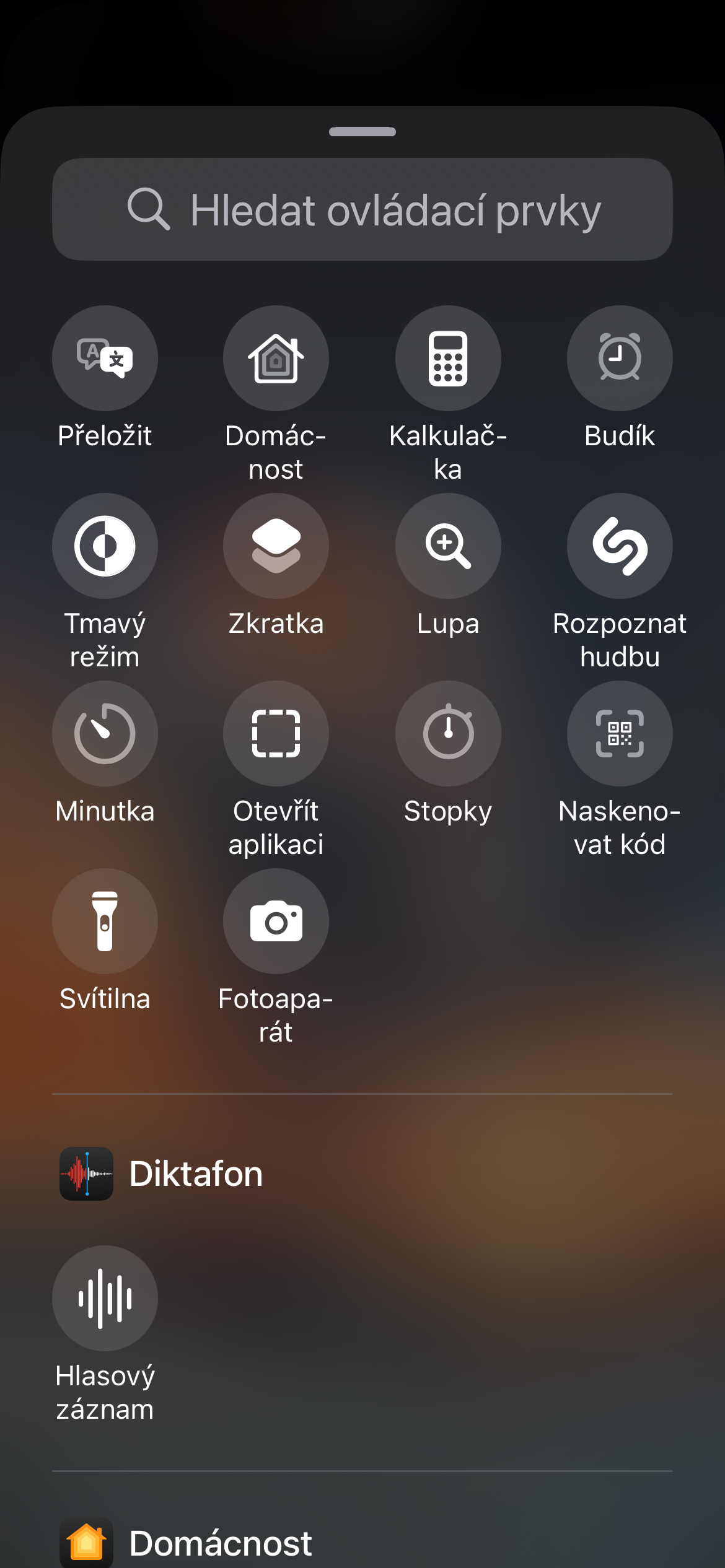The width and height of the screenshot is (725, 1568).
Task: Add the Přeložit translate control
Action: pos(105,359)
